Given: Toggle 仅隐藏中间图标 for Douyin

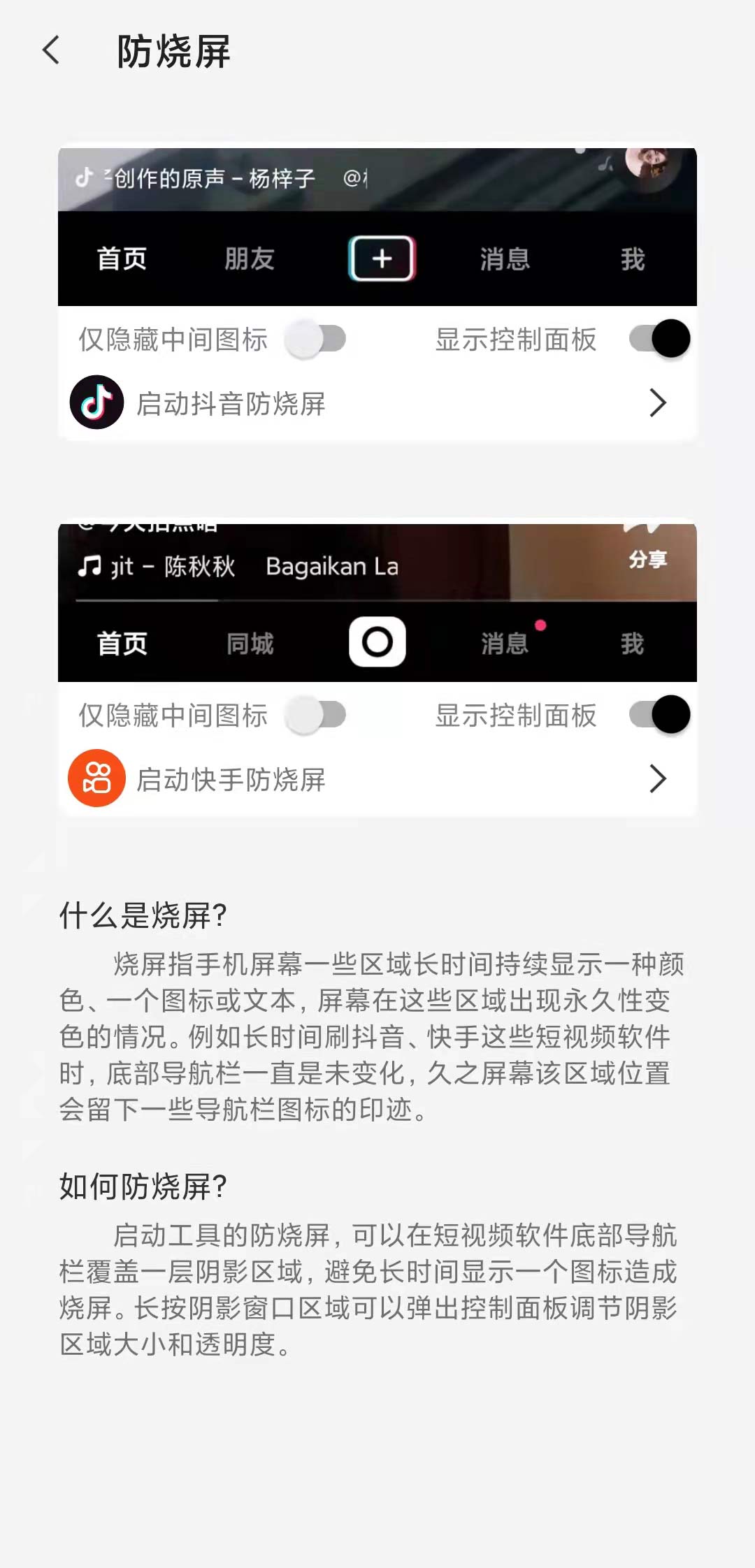Looking at the screenshot, I should coord(316,339).
